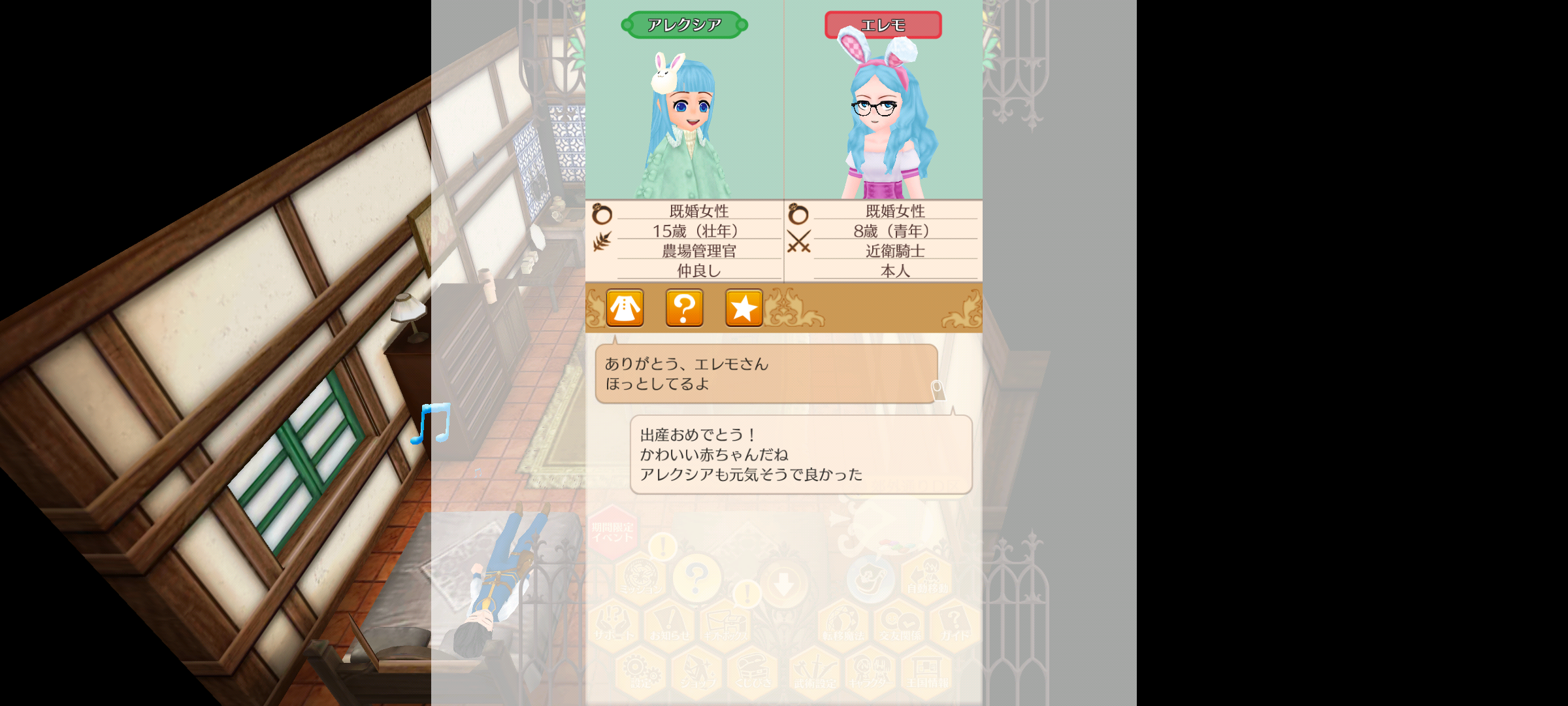Advance the dialogue in Alexia's speech bubble
This screenshot has height=706, width=1568.
(766, 374)
